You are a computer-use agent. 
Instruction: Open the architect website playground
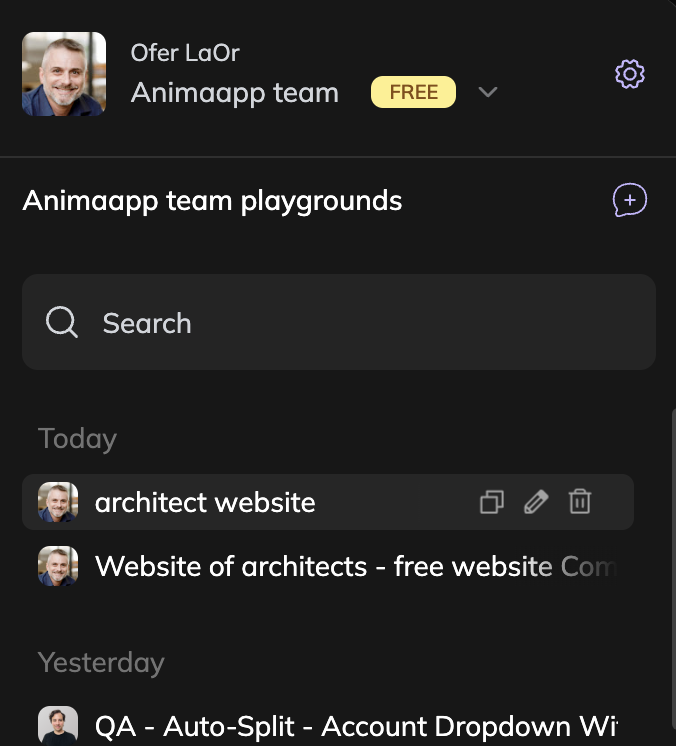(205, 502)
